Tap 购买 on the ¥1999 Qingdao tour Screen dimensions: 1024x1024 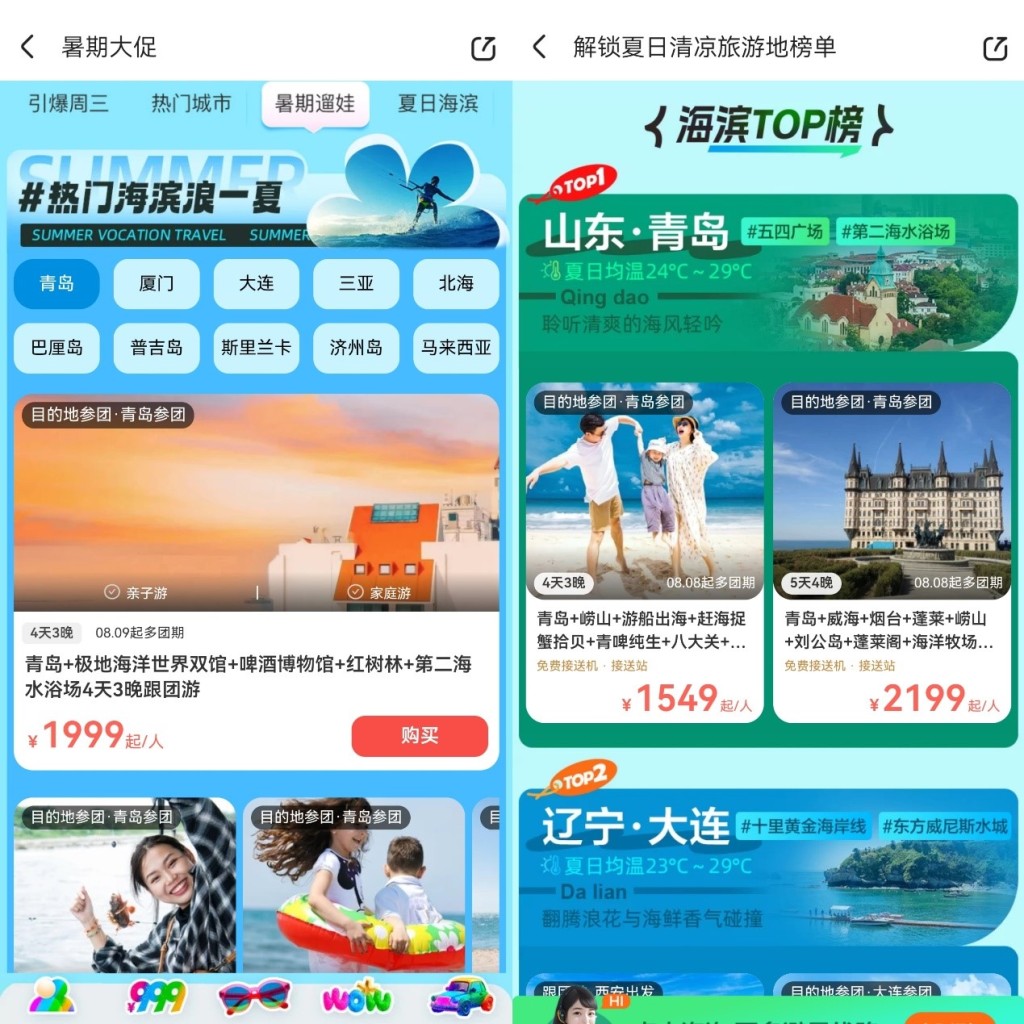(419, 736)
